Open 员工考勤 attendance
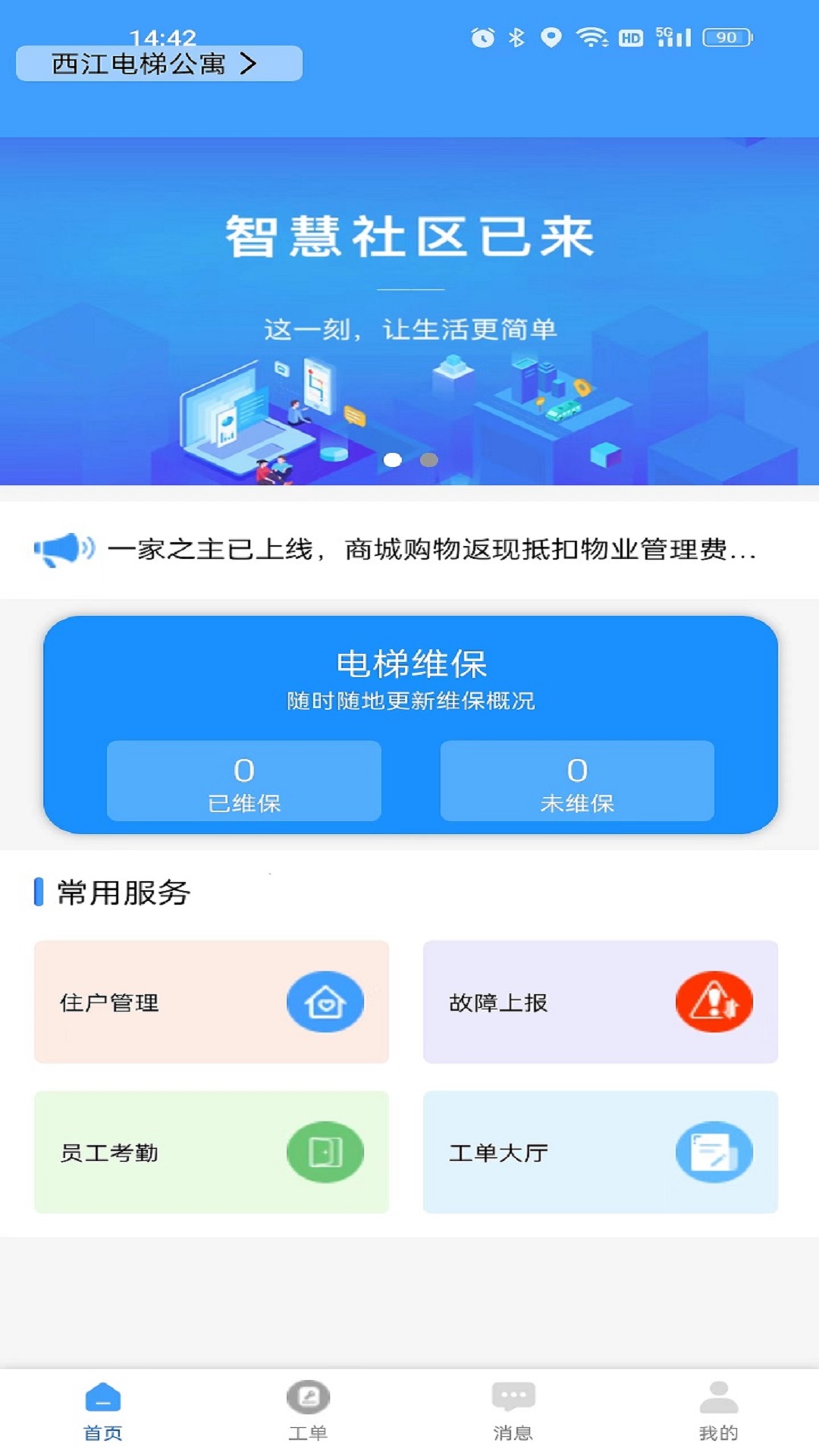 point(212,1152)
